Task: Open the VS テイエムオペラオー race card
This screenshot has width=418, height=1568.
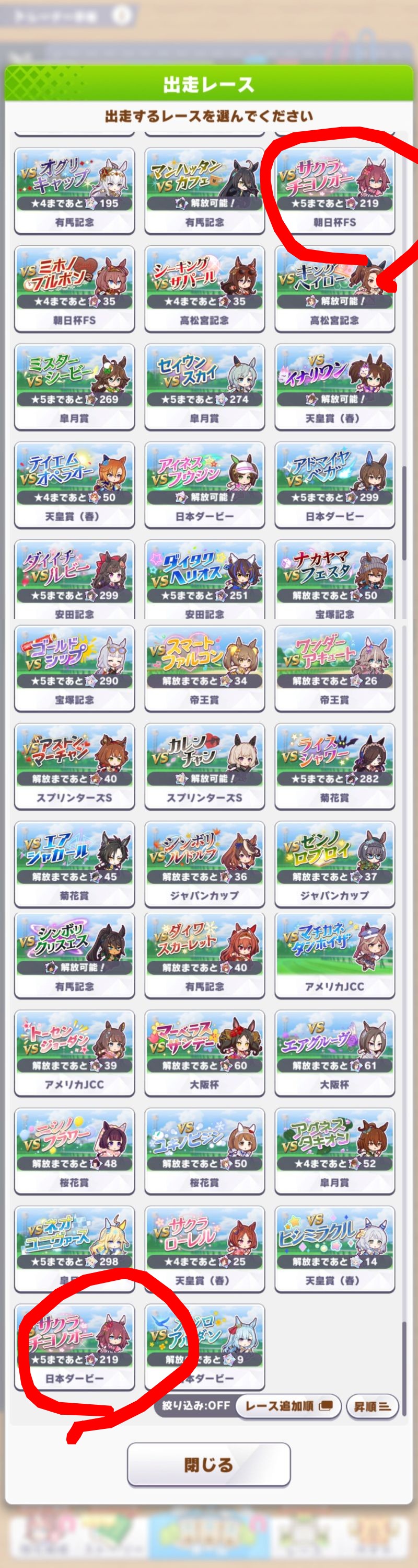Action: [x=74, y=484]
